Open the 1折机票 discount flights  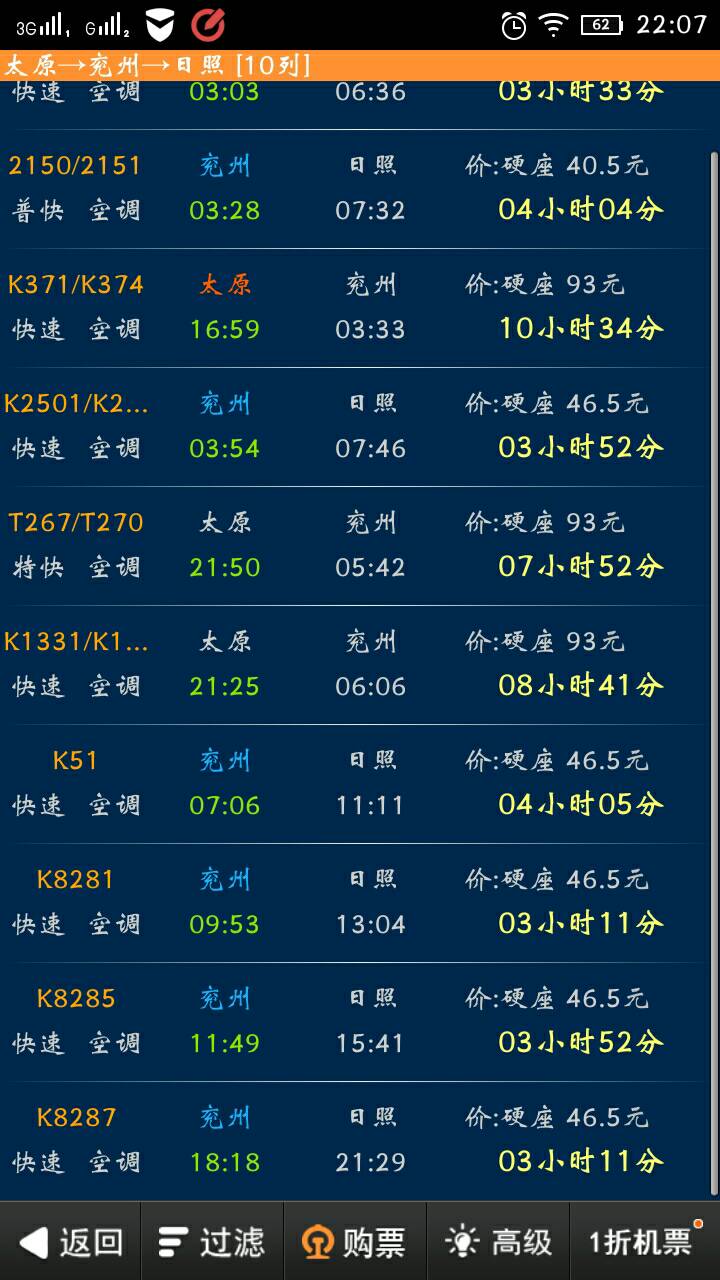tap(642, 1242)
